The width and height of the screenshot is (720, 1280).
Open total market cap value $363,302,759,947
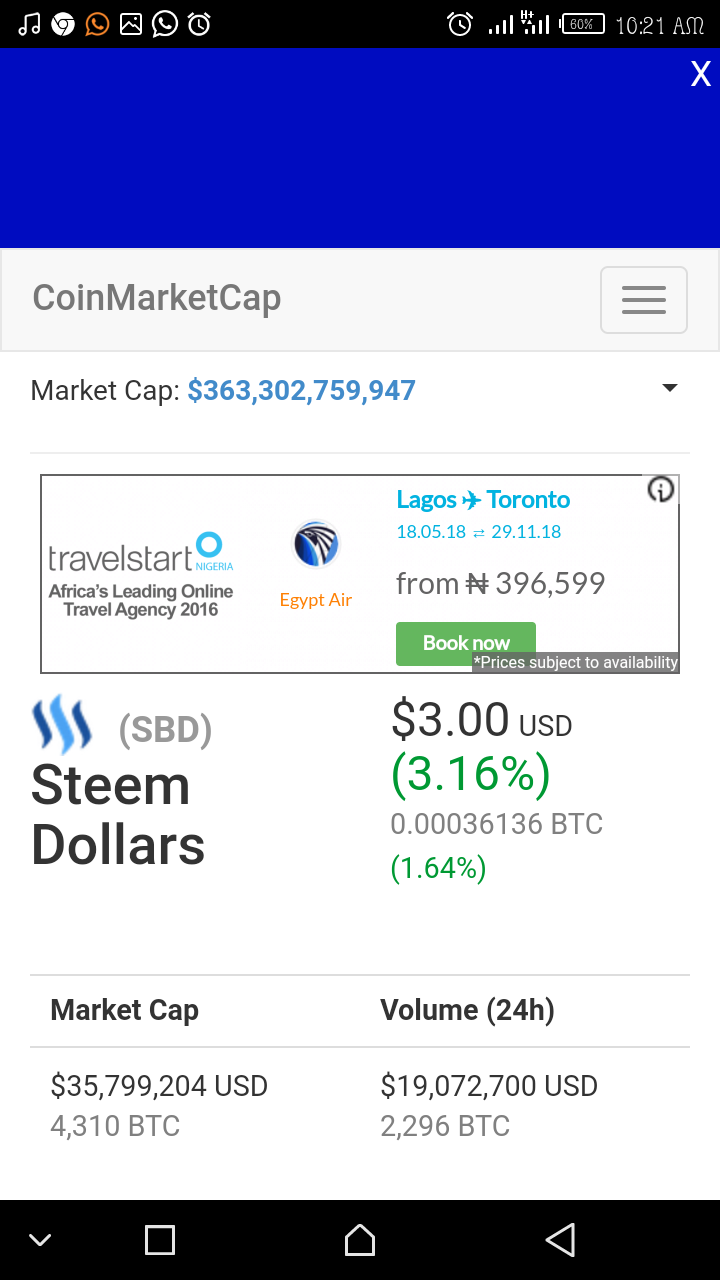point(301,390)
